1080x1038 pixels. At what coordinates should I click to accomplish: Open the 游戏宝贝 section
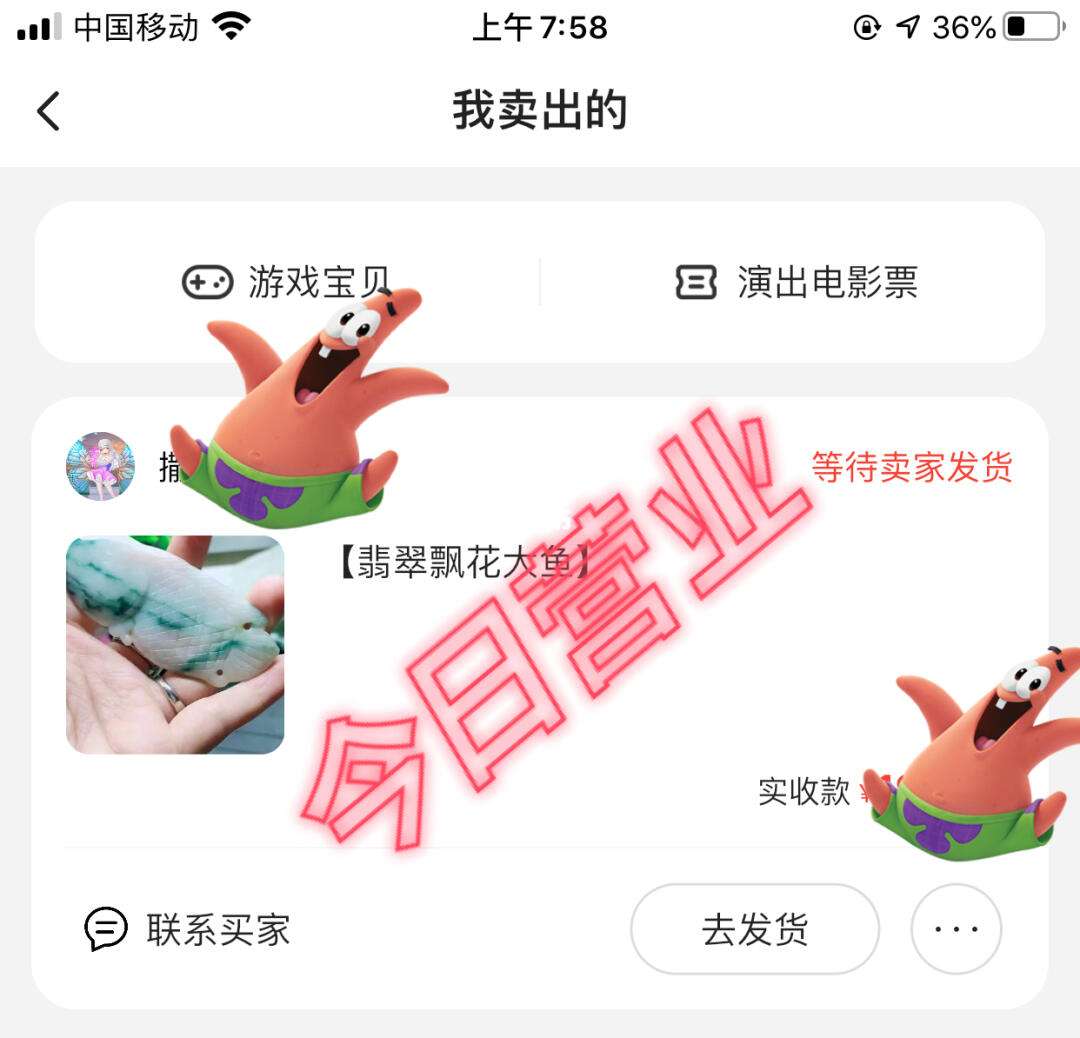point(287,283)
